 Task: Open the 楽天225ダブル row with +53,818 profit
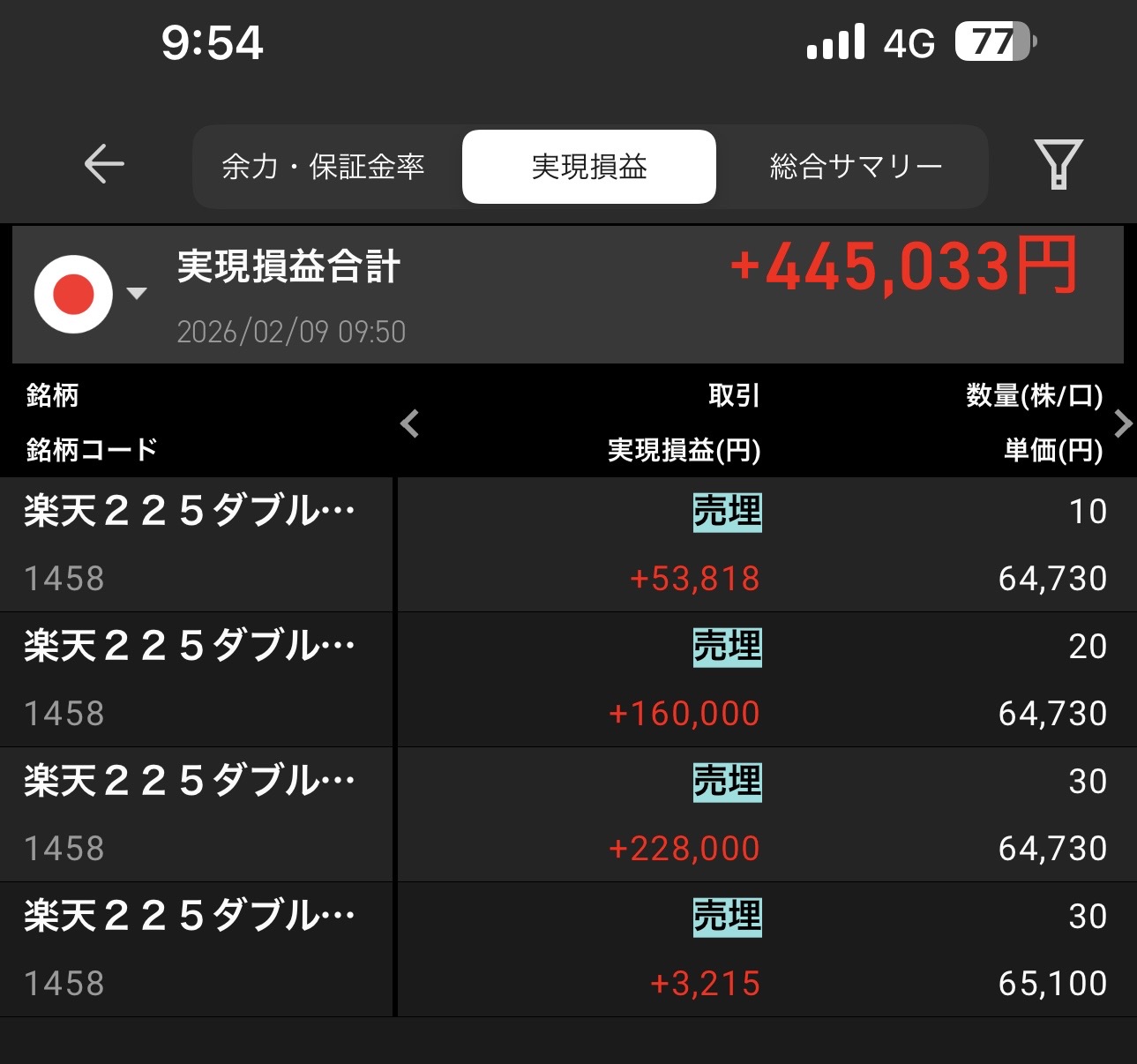[568, 544]
